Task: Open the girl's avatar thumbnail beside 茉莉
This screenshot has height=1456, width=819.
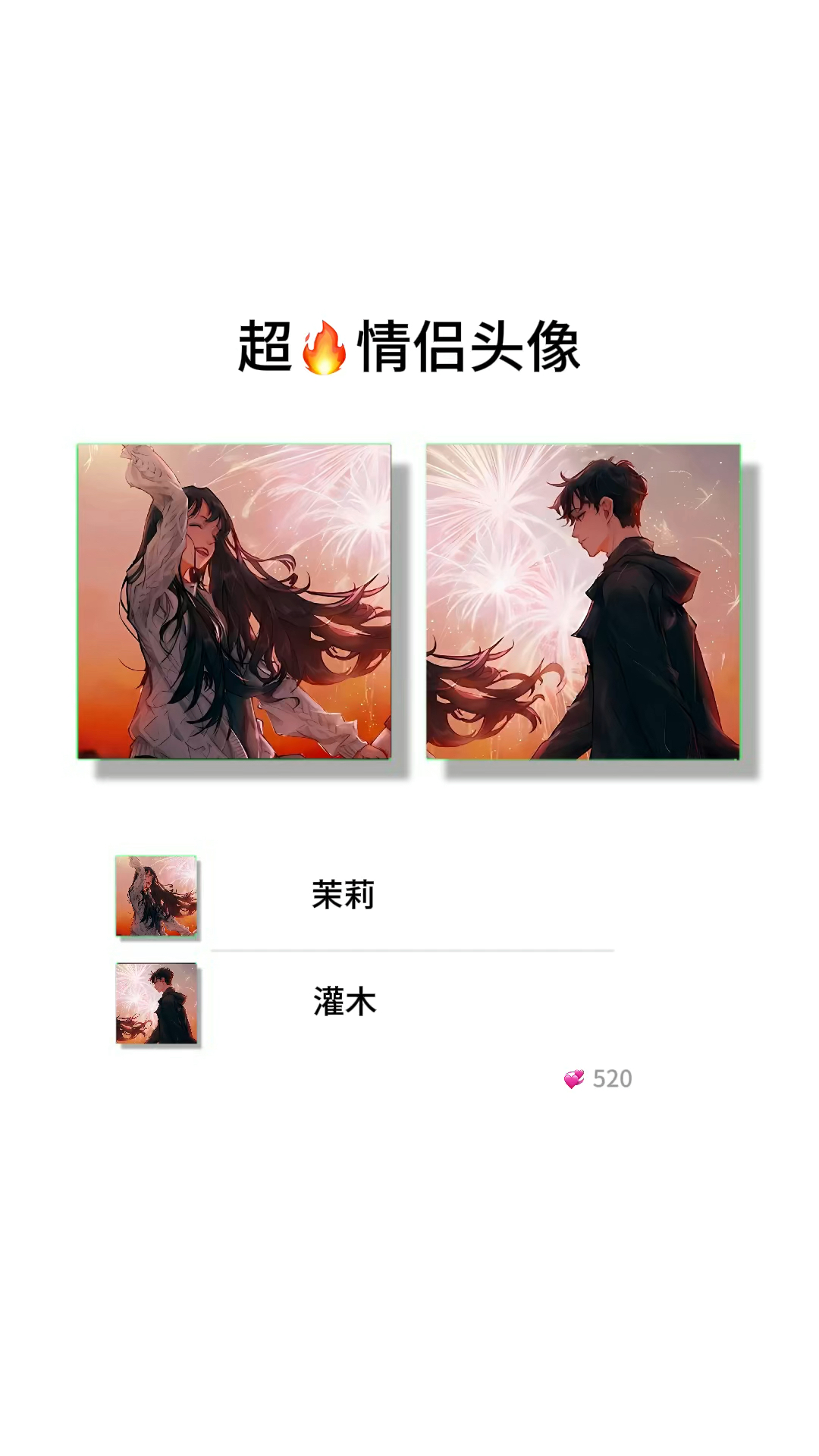Action: pos(157,897)
